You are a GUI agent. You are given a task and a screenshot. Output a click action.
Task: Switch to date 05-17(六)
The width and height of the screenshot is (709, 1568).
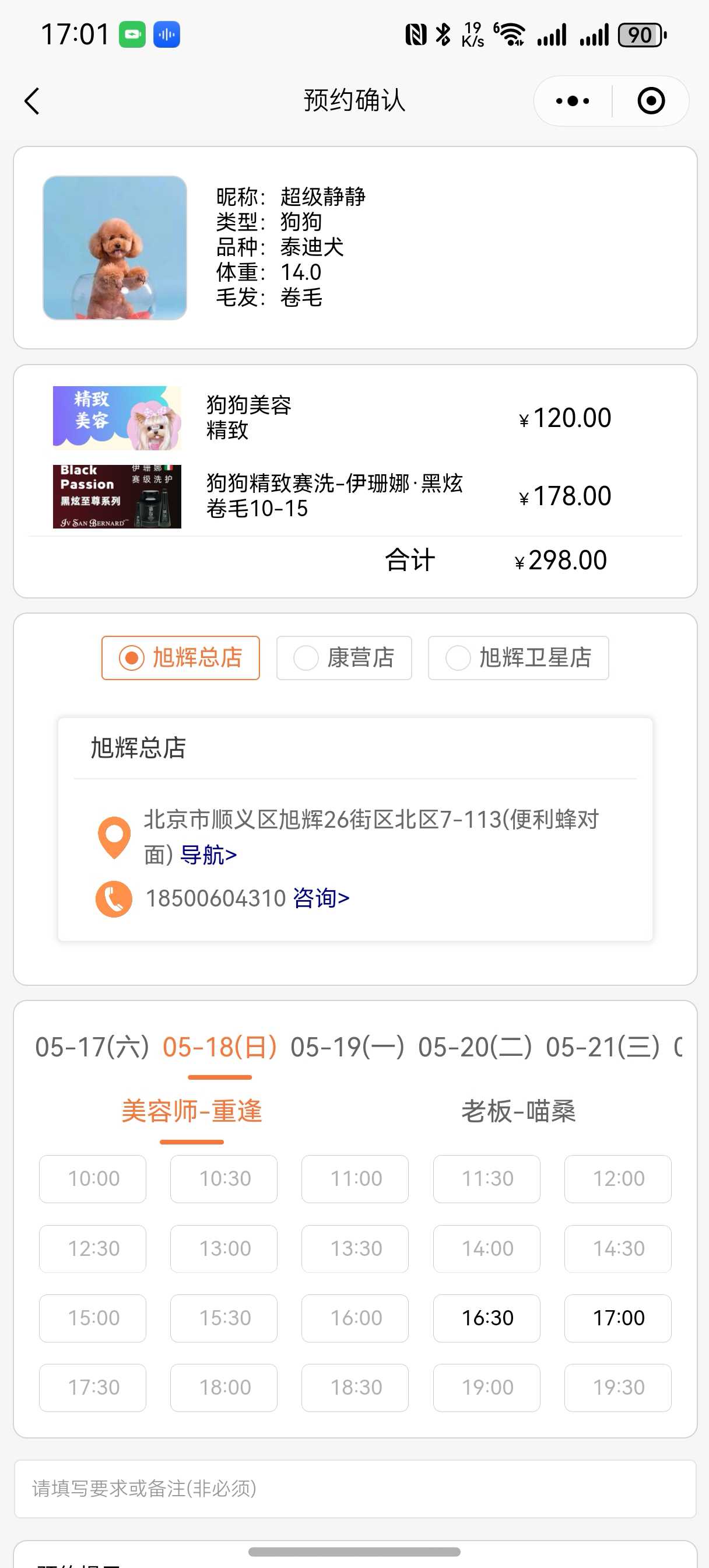tap(92, 1047)
